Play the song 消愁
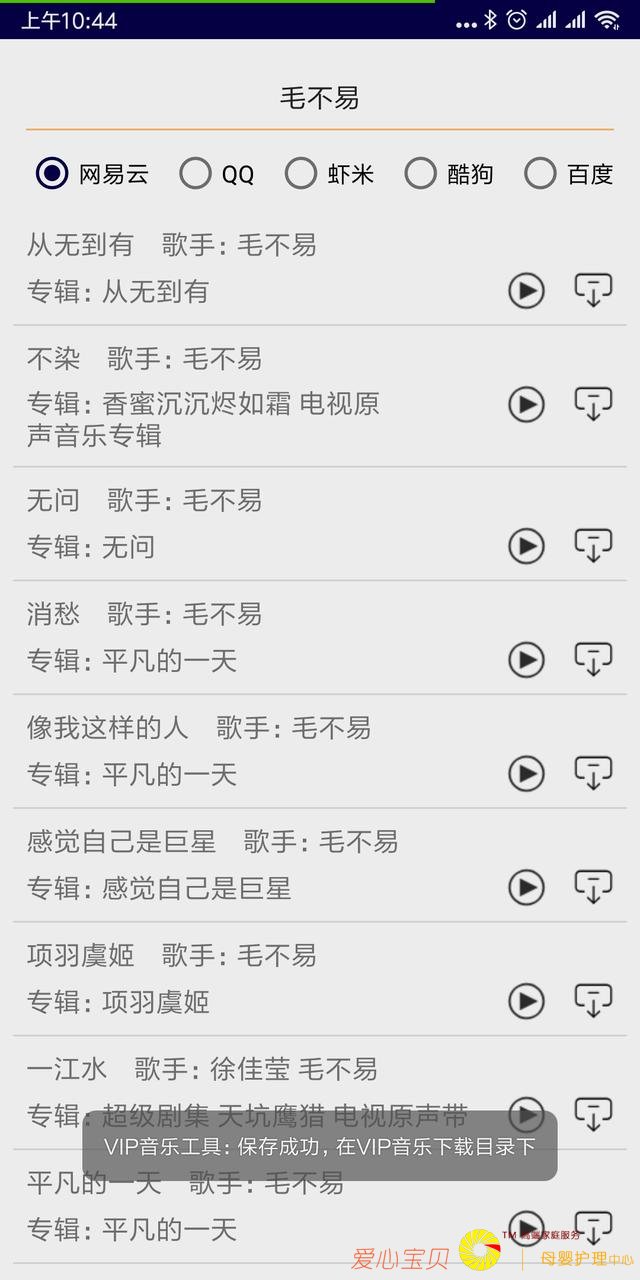The image size is (640, 1280). (526, 660)
